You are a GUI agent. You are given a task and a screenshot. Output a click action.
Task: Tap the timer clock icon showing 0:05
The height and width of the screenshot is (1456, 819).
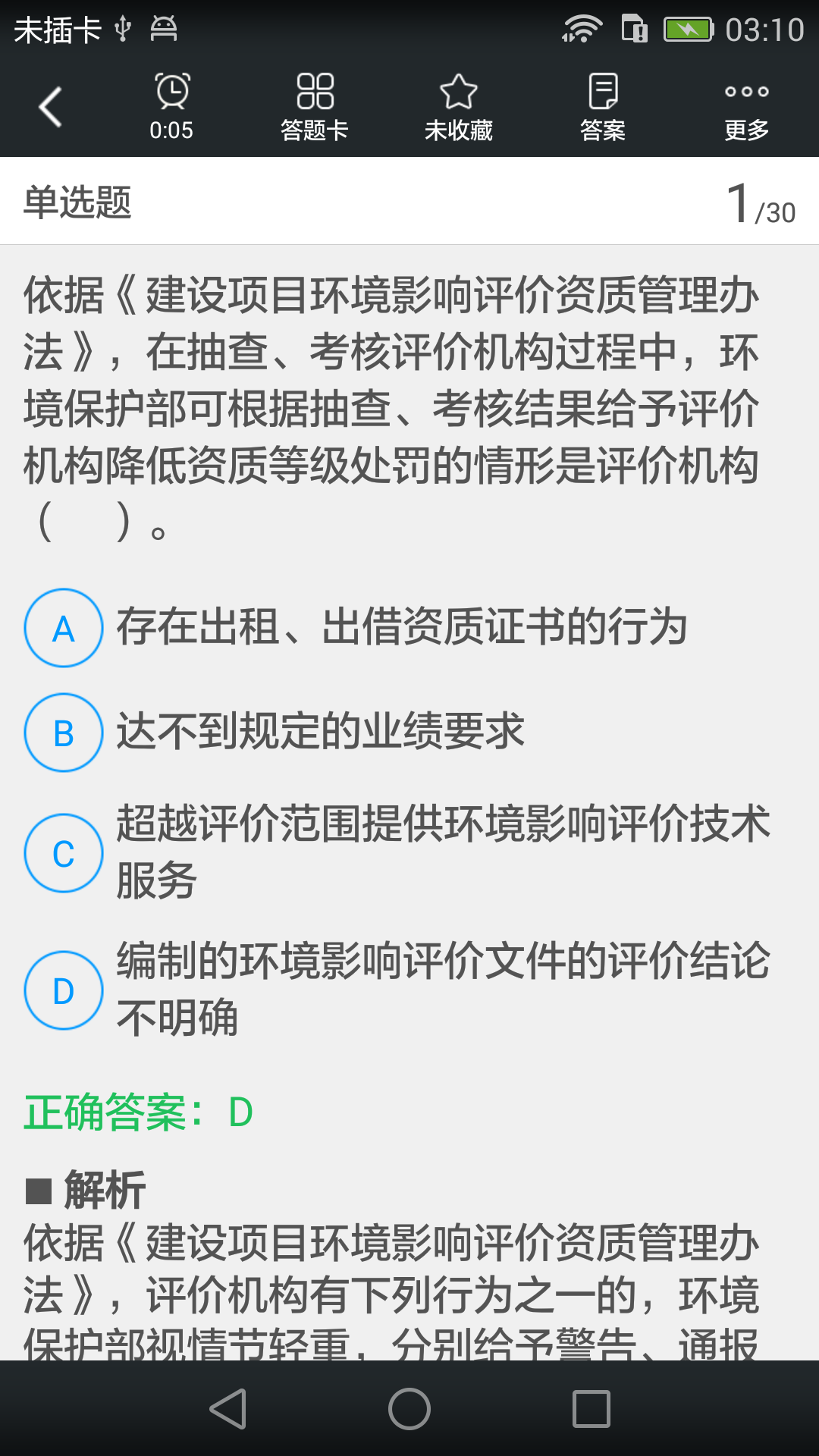point(172,105)
